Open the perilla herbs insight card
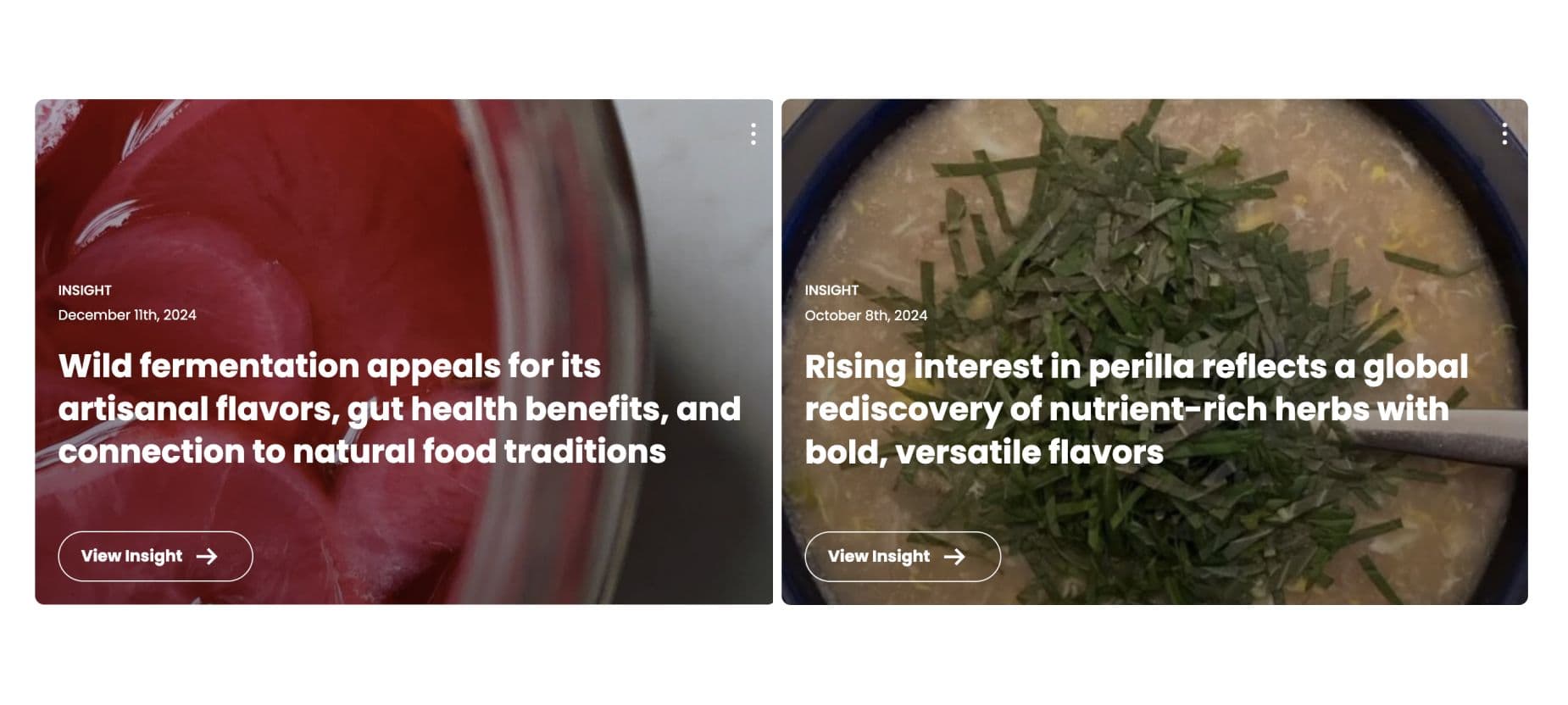This screenshot has width=1568, height=705. coord(1136,408)
